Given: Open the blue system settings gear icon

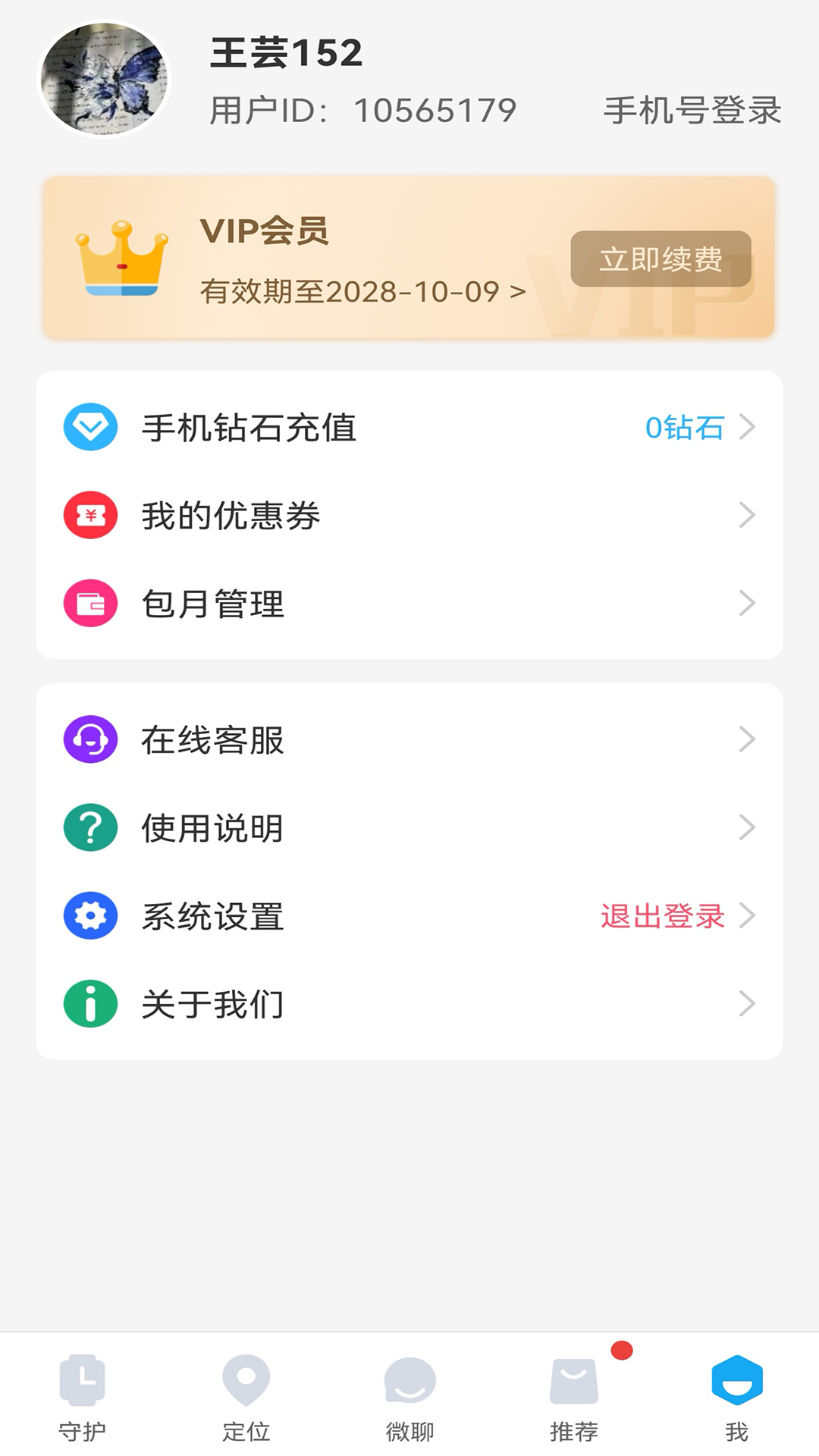Looking at the screenshot, I should click(89, 916).
